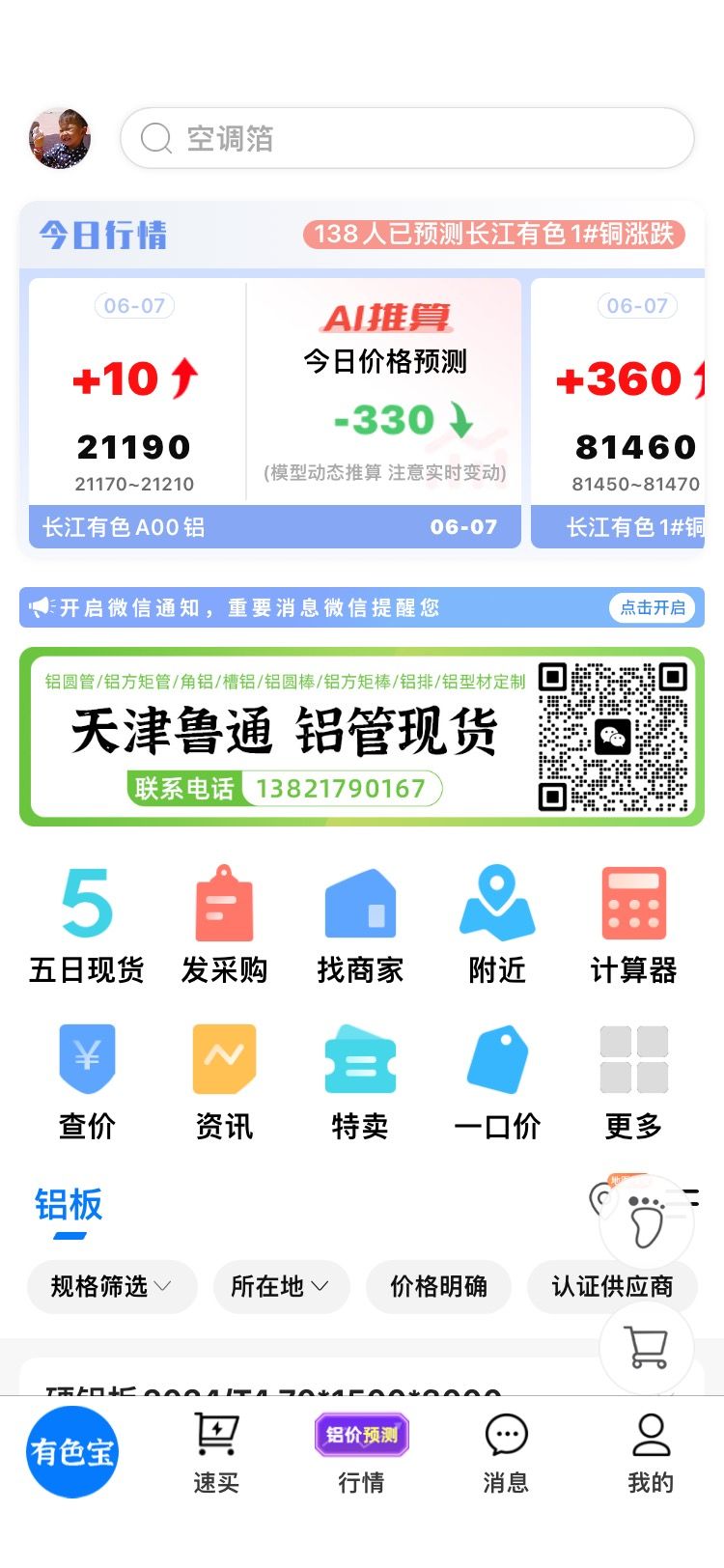Screen dimensions: 724x1568
Task: Tap the search box showing 空调箔
Action: coord(405,138)
